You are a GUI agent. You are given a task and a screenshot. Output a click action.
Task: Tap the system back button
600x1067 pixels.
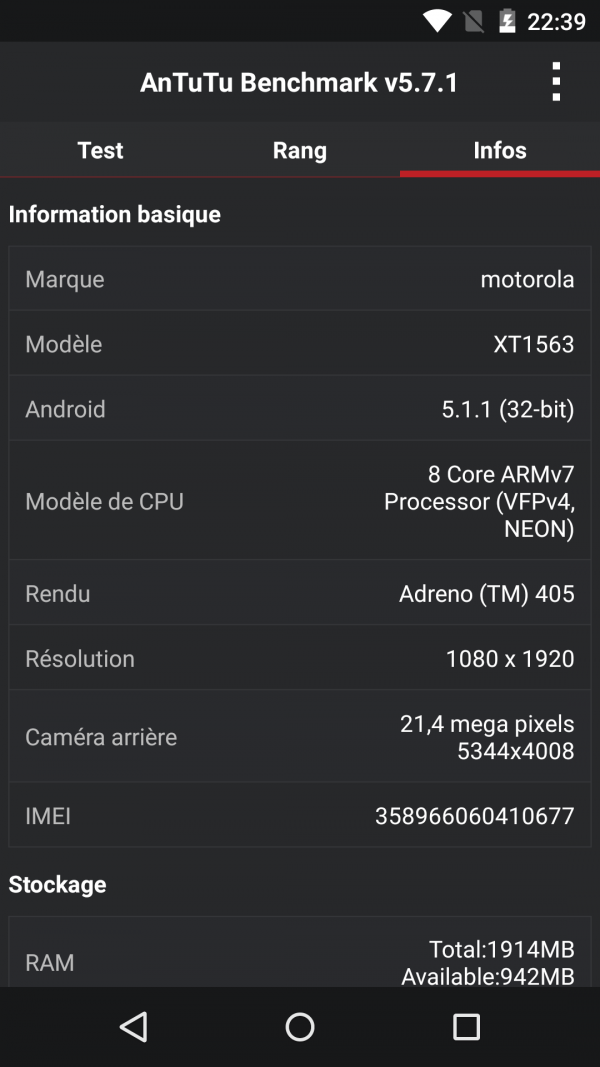133,1027
